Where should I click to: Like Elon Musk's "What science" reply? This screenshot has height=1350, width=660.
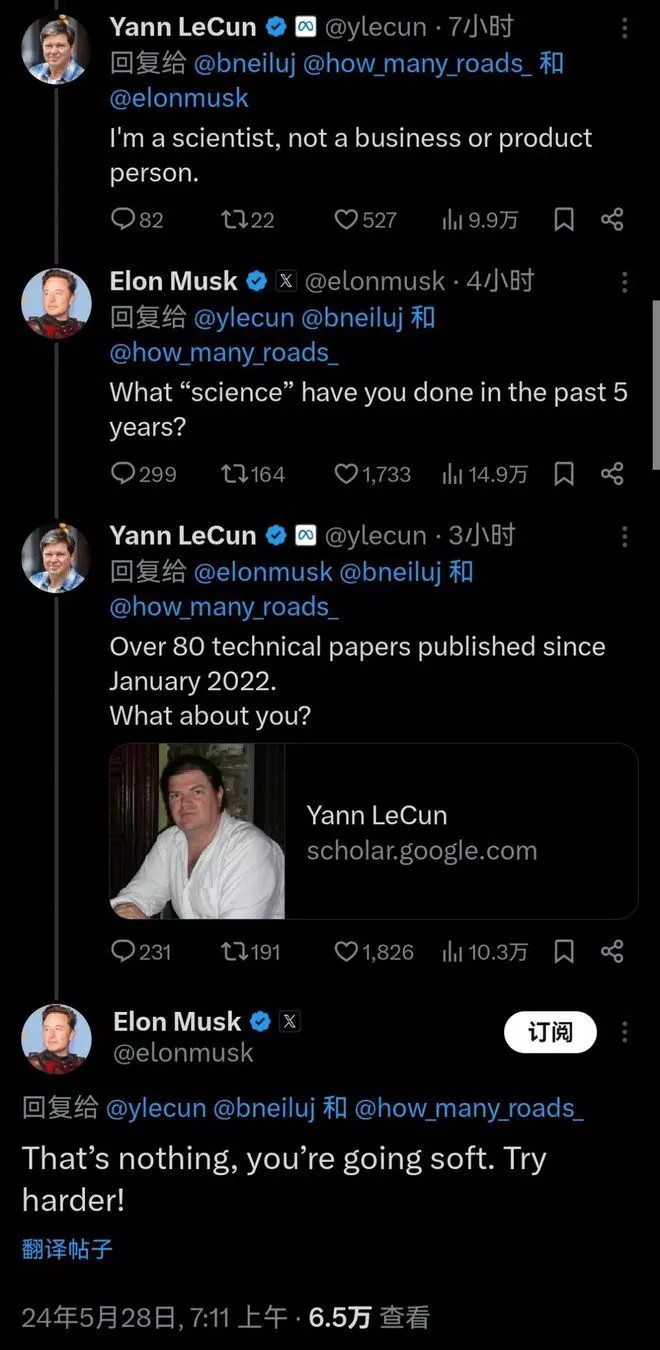coord(372,474)
